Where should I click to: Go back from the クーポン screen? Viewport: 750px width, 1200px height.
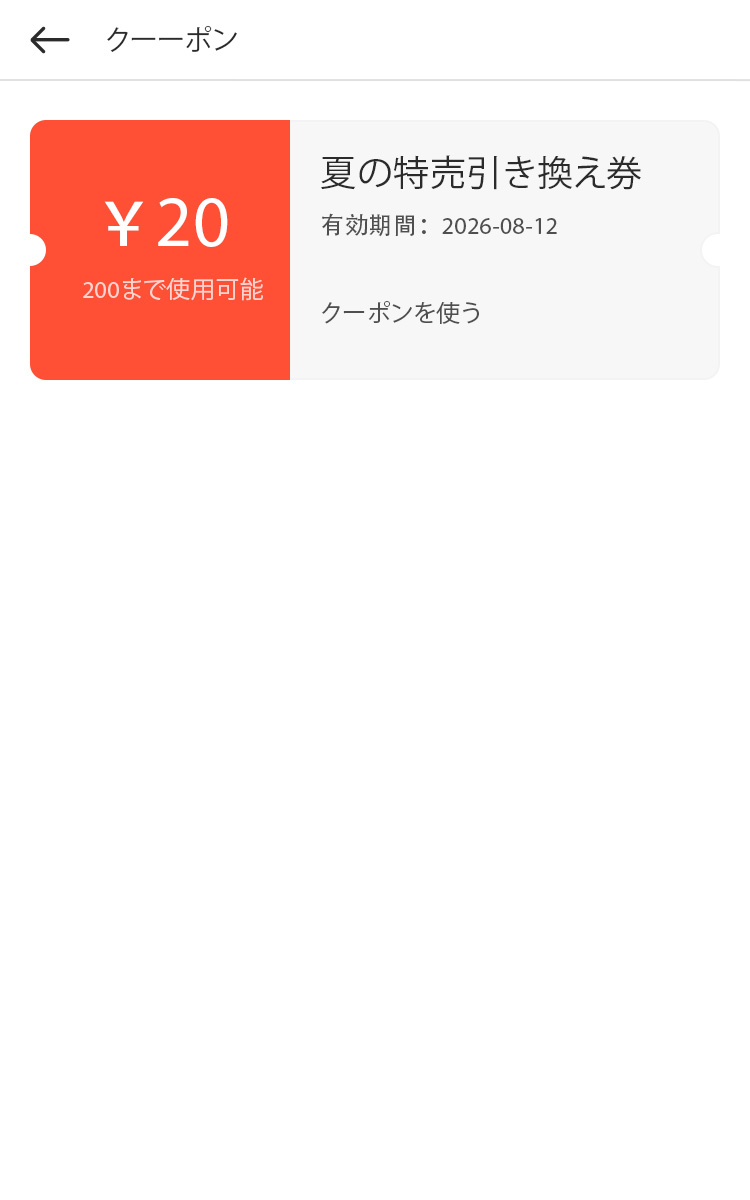pyautogui.click(x=50, y=40)
